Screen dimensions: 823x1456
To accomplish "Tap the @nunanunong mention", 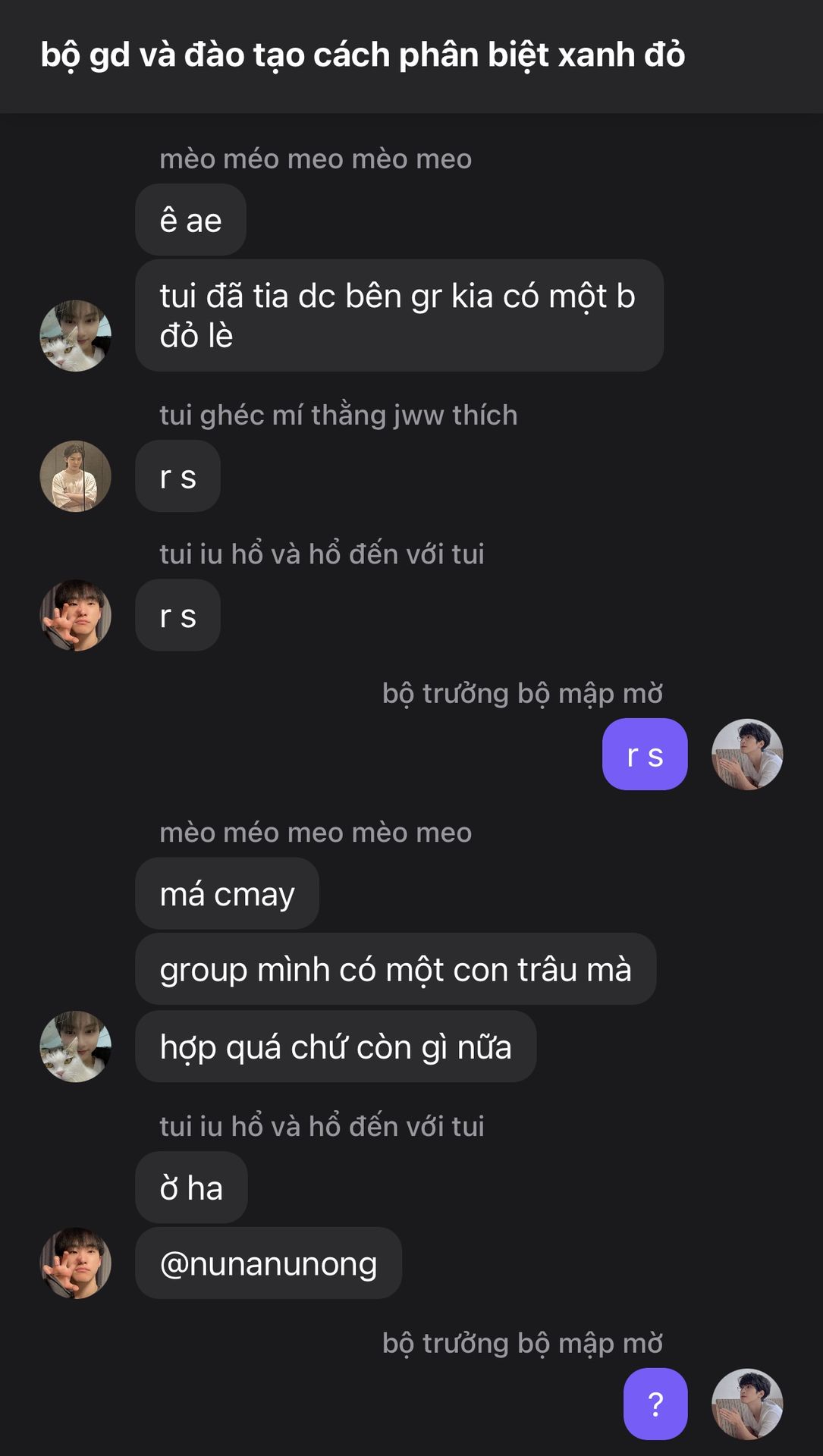I will click(x=269, y=1263).
